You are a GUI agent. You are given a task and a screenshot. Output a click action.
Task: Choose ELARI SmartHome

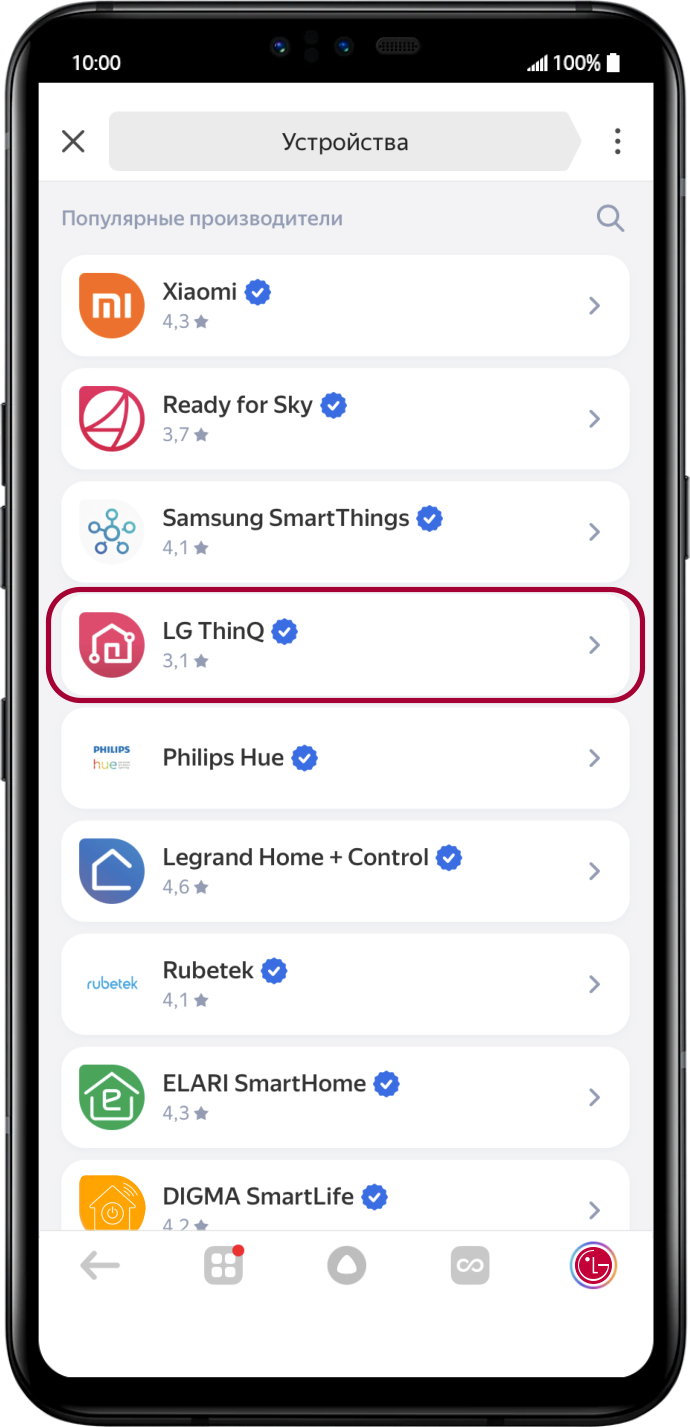coord(345,1097)
